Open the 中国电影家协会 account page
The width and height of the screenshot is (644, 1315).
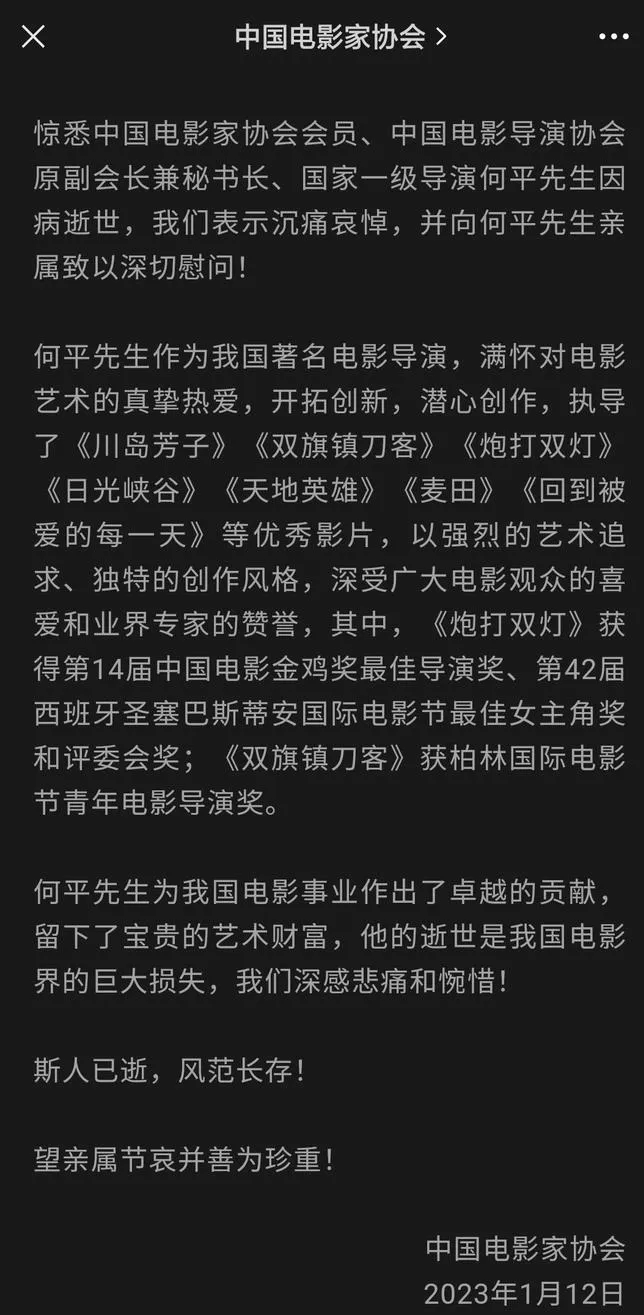coord(340,37)
